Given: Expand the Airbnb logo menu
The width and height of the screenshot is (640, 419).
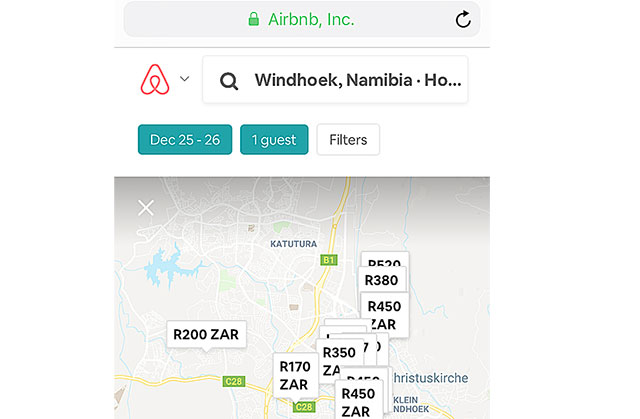Looking at the screenshot, I should click(165, 80).
